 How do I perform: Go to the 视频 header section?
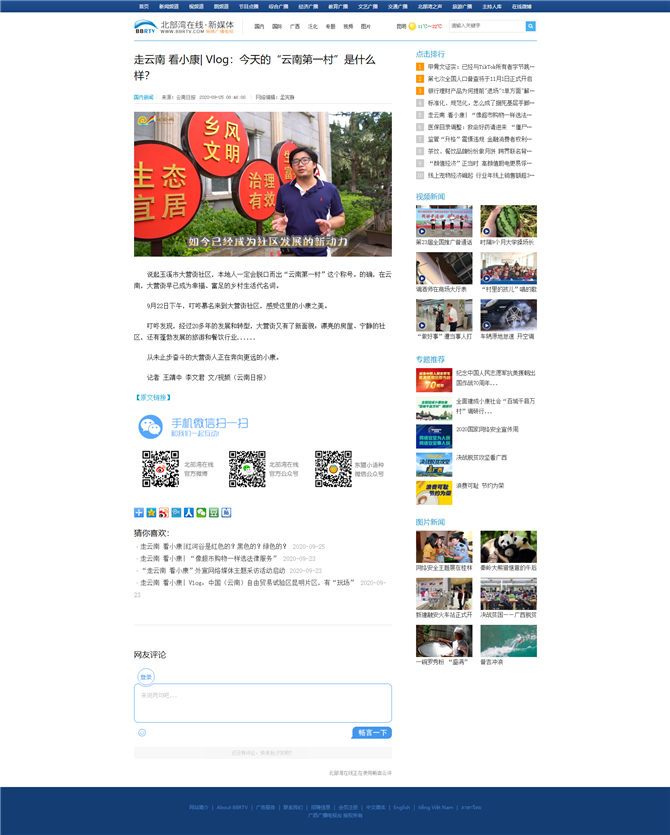pyautogui.click(x=347, y=27)
